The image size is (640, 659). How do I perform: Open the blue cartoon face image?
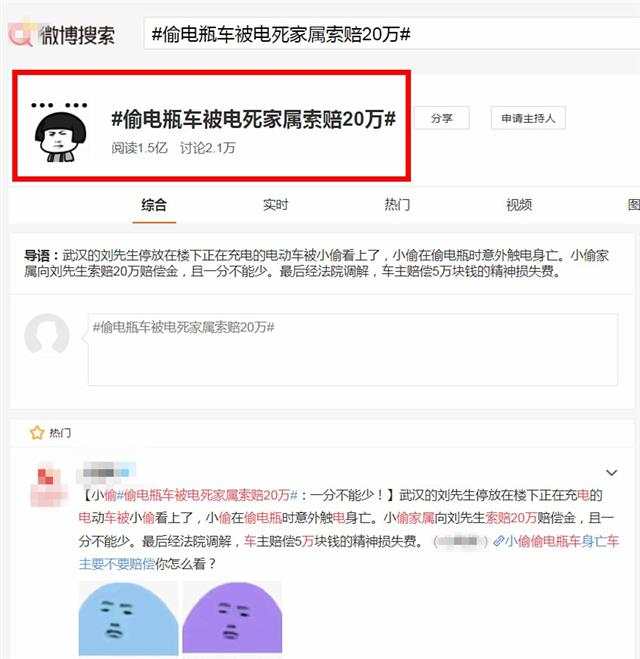pyautogui.click(x=128, y=620)
